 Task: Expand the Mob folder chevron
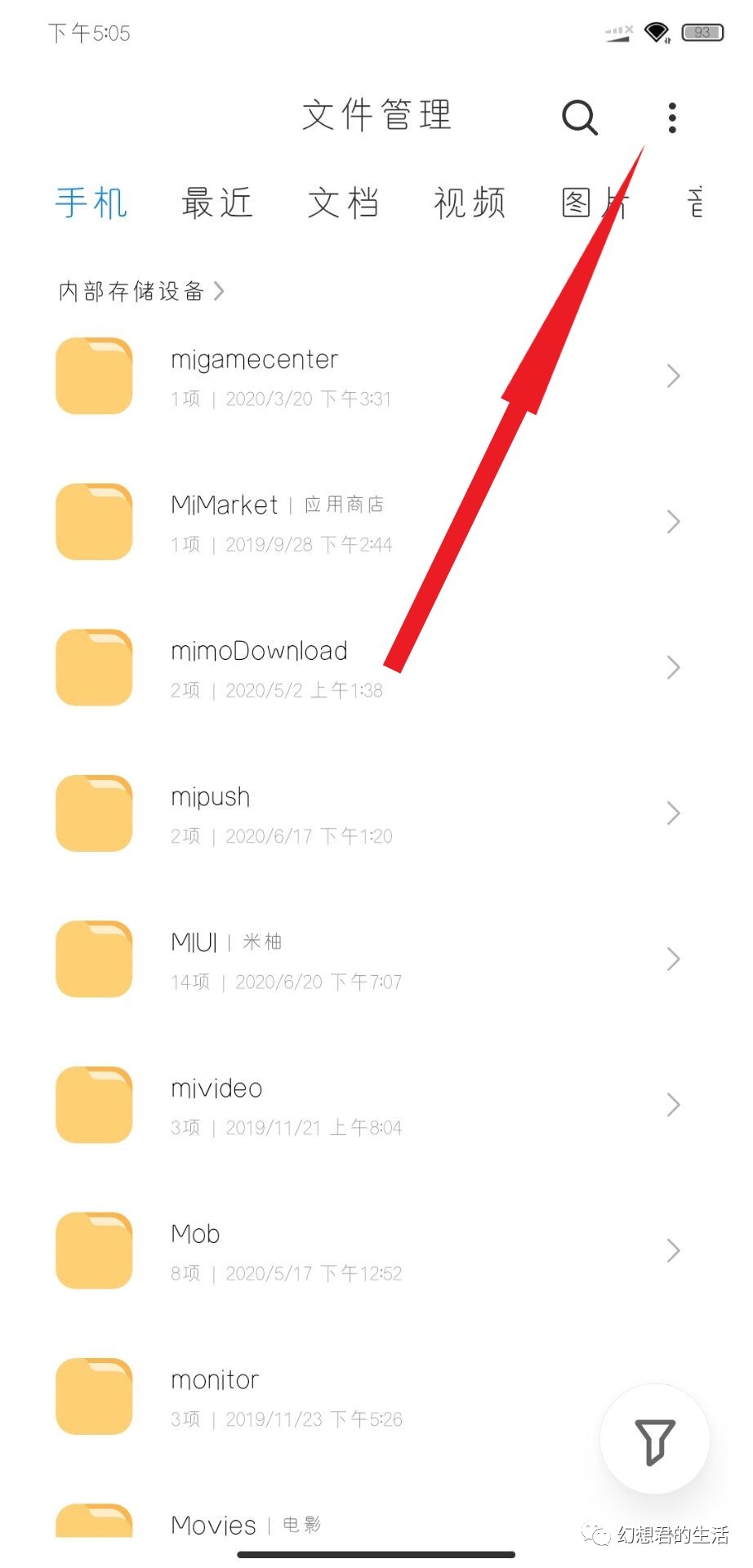pos(673,1250)
